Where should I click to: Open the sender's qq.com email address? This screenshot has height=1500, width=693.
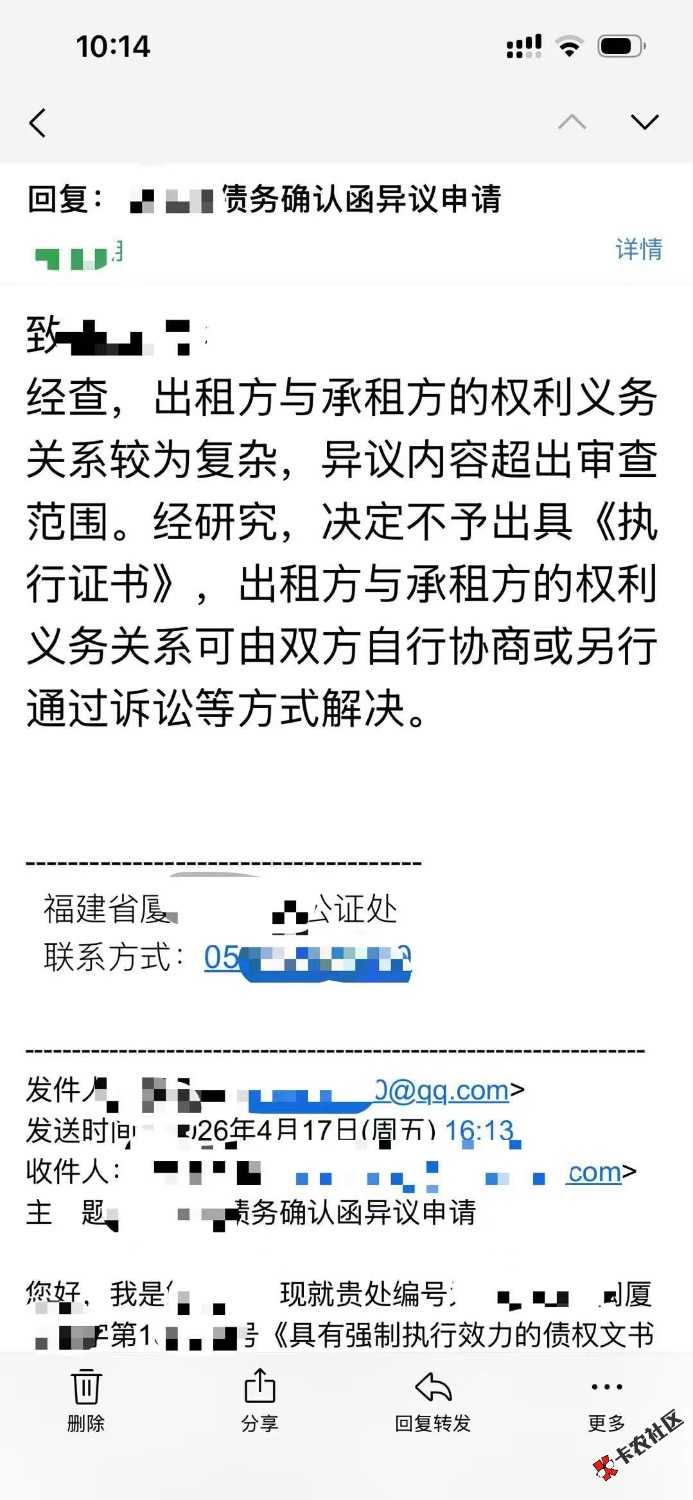[440, 1089]
